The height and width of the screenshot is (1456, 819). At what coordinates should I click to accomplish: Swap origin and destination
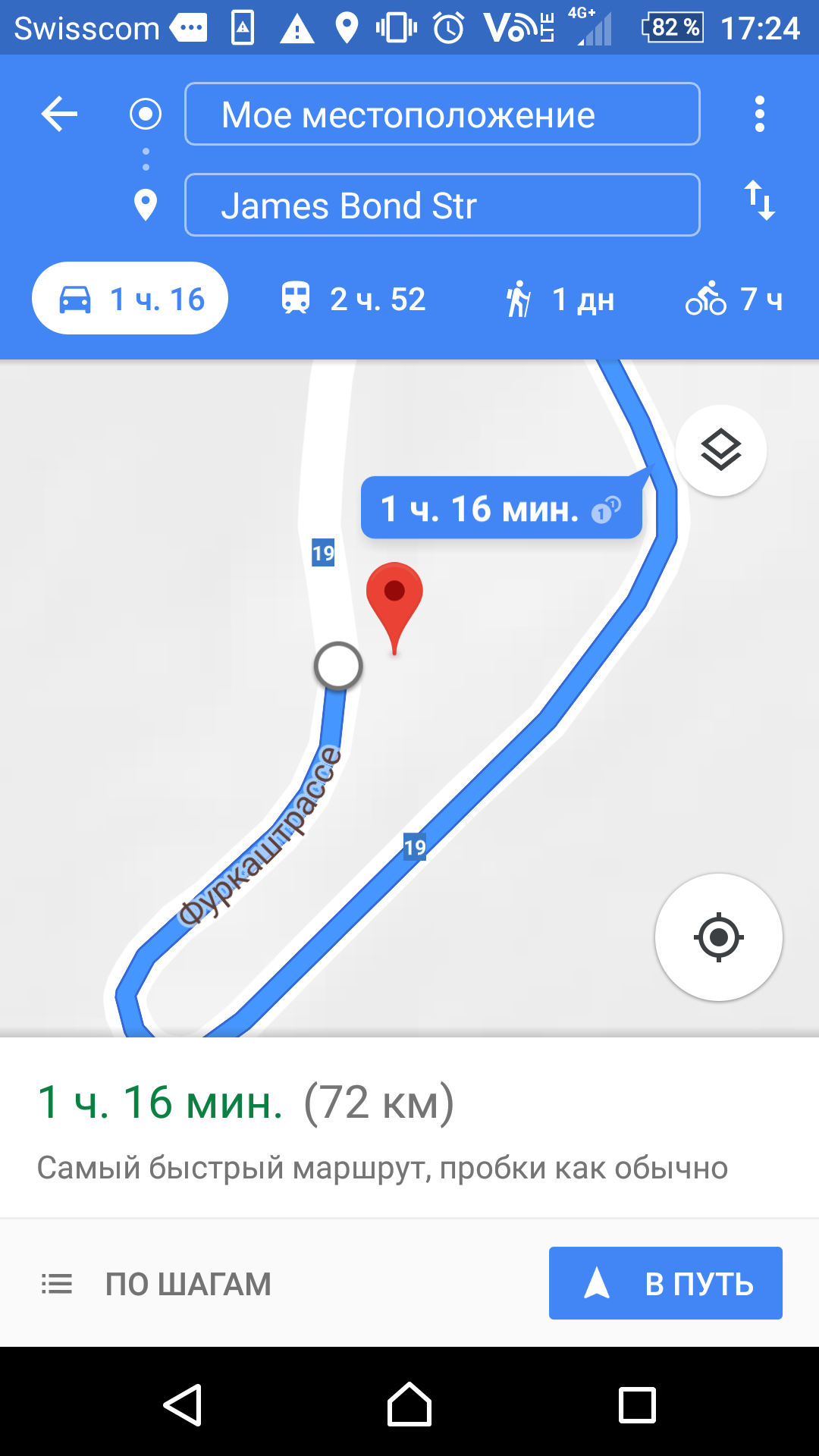coord(759,201)
